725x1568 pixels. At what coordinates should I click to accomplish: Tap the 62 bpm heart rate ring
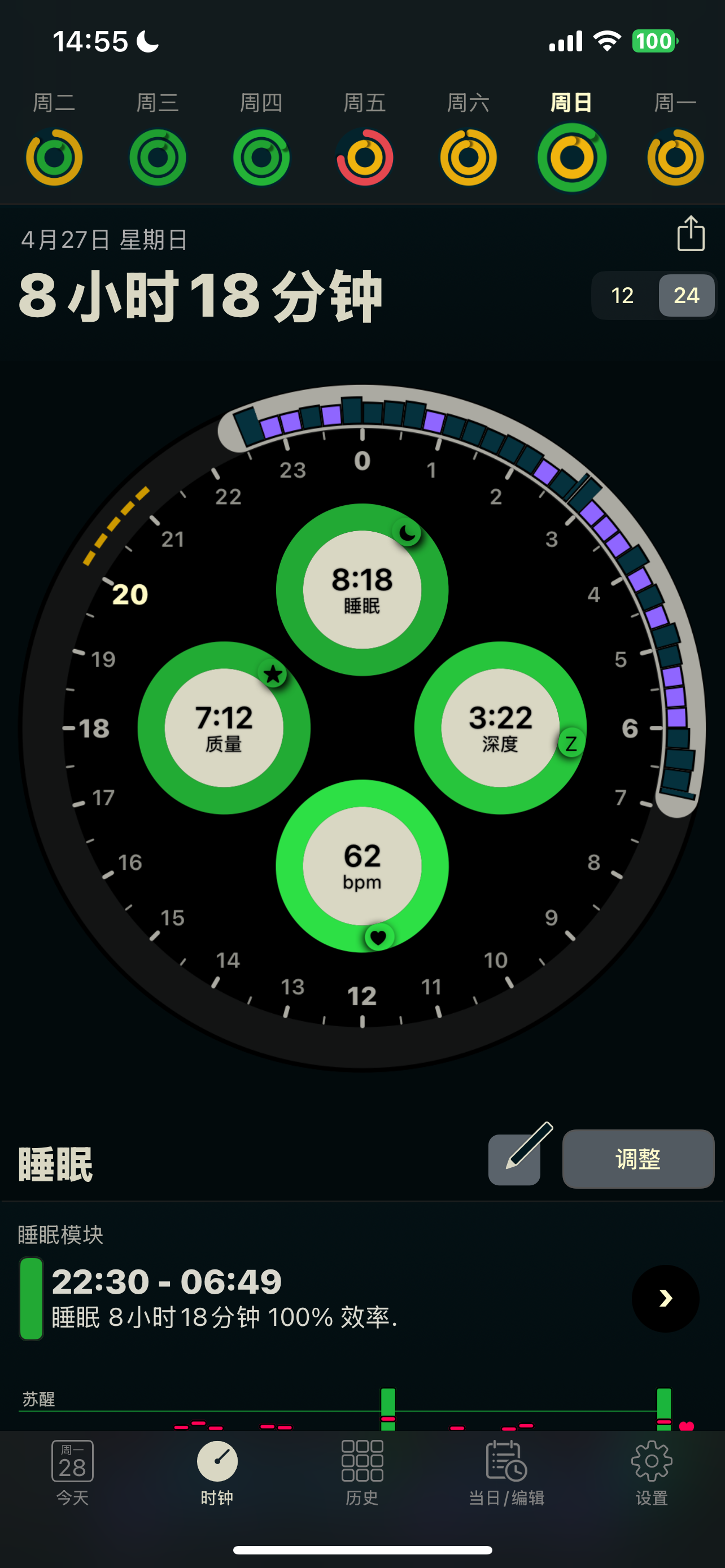click(362, 865)
